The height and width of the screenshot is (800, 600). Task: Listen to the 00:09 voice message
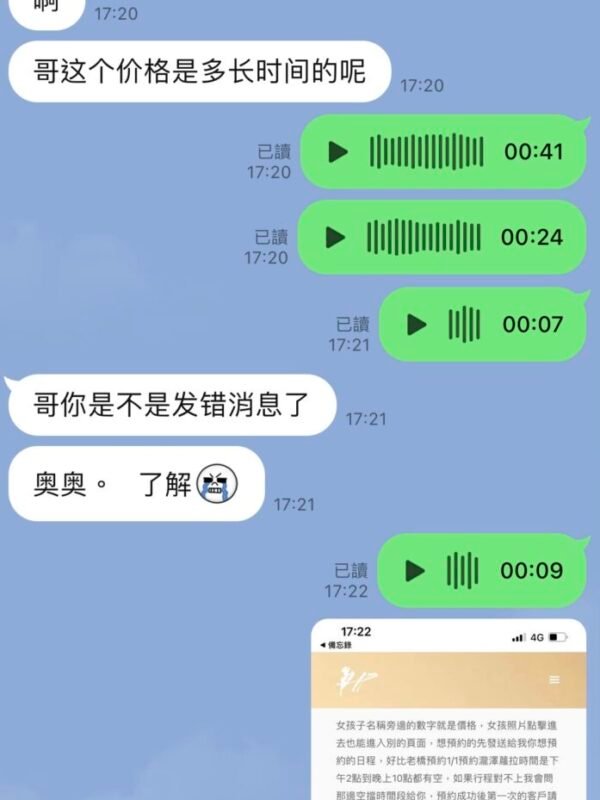tap(415, 570)
